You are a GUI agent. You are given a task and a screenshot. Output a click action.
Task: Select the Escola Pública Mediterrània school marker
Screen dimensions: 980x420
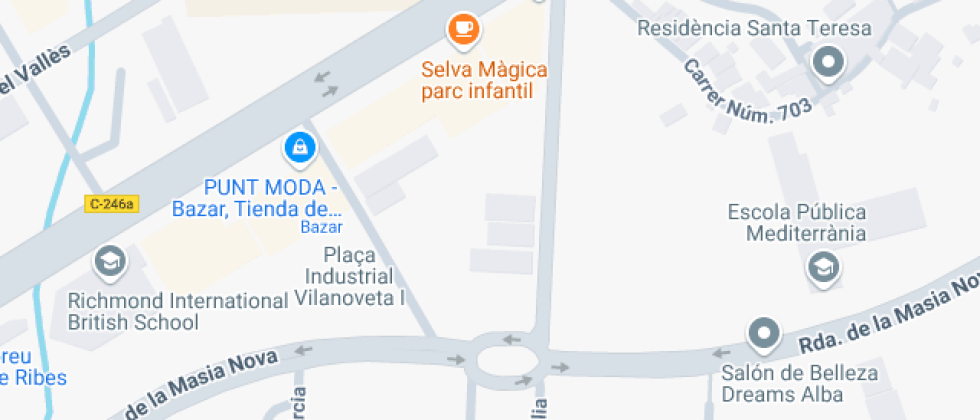point(824,267)
